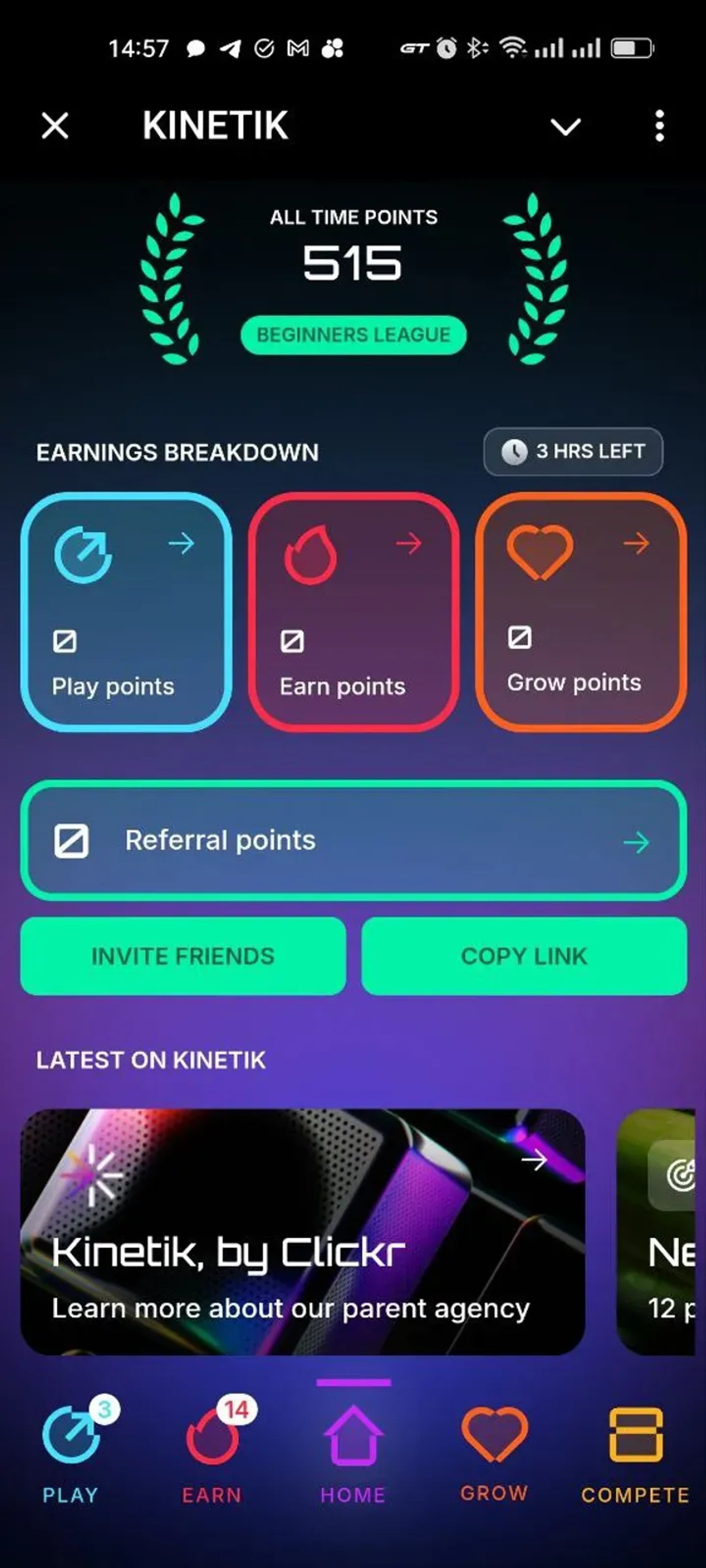Open the Play points card
This screenshot has height=1568, width=706.
[x=126, y=611]
